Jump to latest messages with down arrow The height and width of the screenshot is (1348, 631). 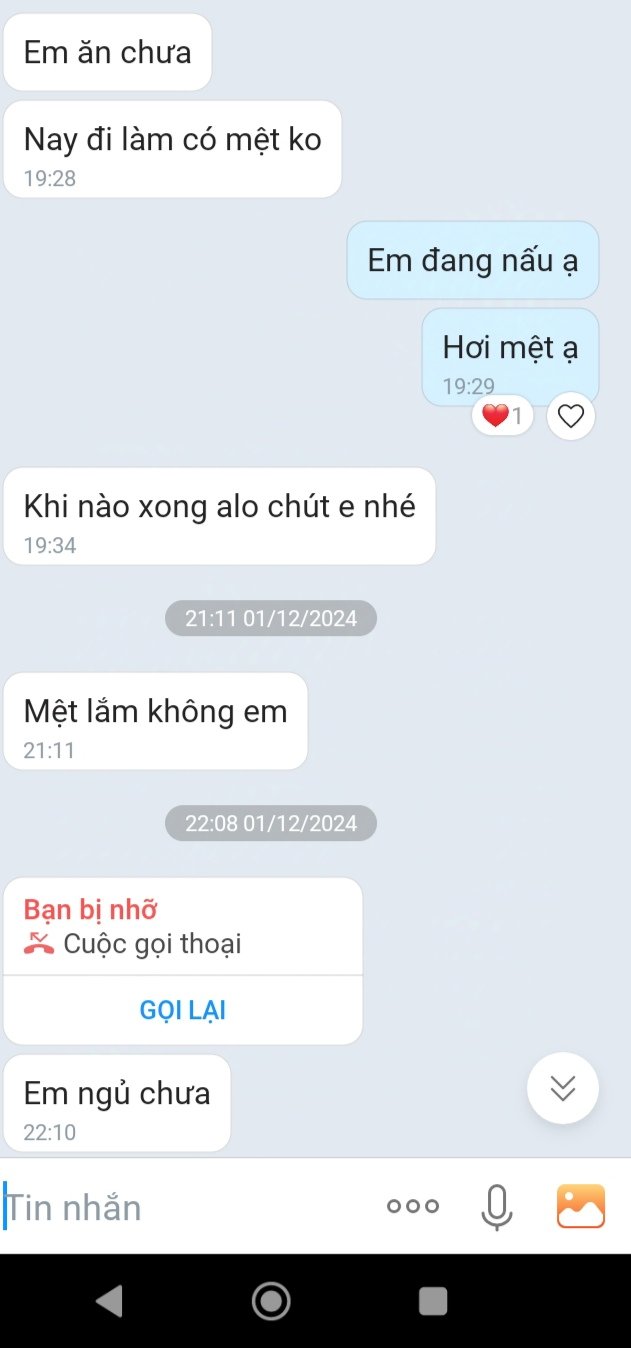click(563, 1089)
